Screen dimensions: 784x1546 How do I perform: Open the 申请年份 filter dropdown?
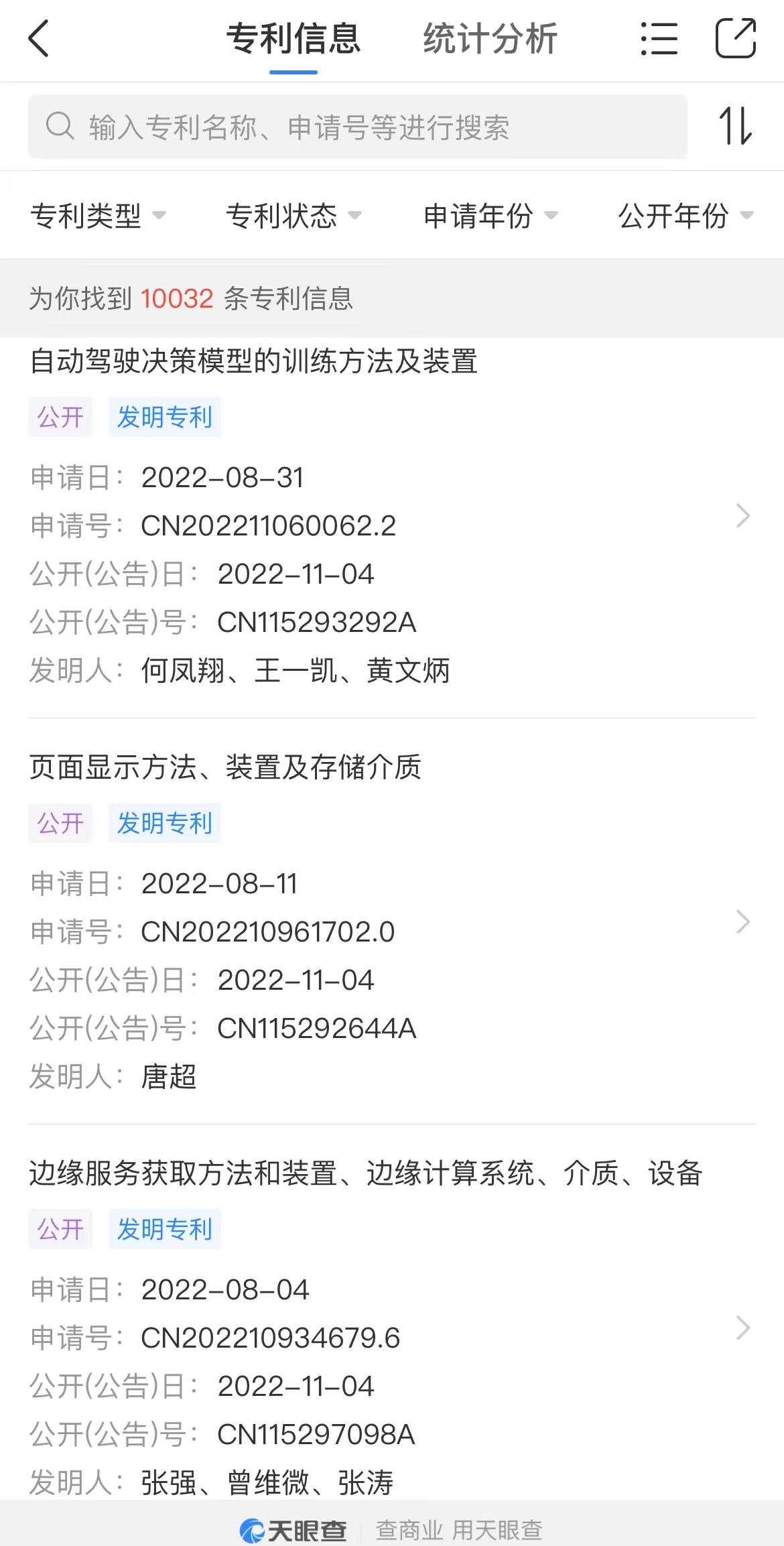[491, 215]
